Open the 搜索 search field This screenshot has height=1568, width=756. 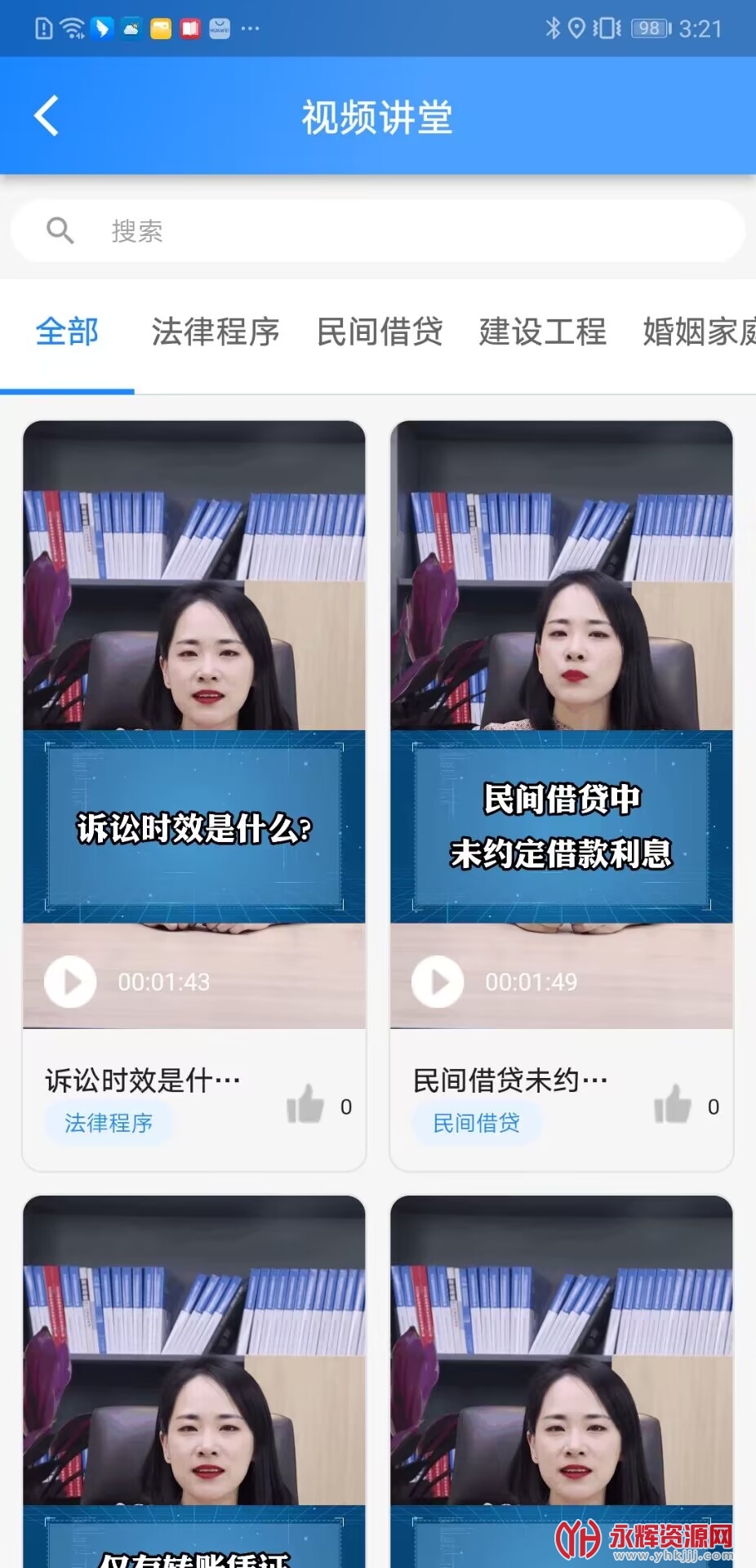pos(377,231)
